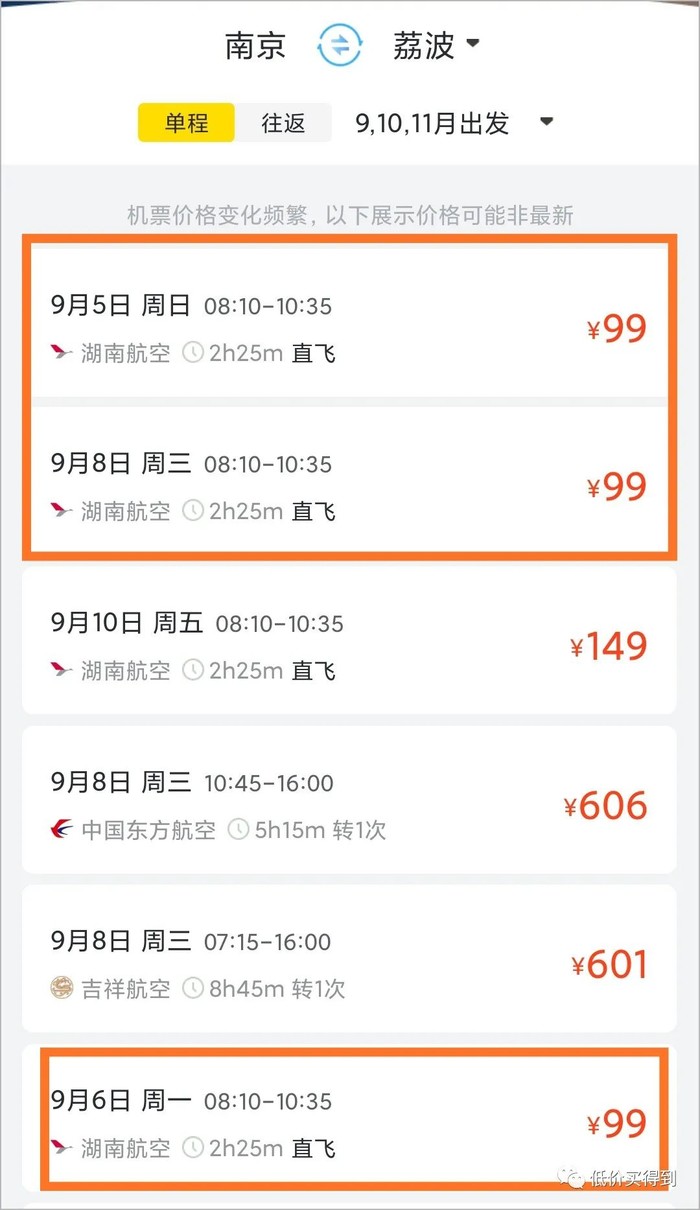Image resolution: width=700 pixels, height=1210 pixels.
Task: Swap departure and destination cities
Action: (339, 46)
